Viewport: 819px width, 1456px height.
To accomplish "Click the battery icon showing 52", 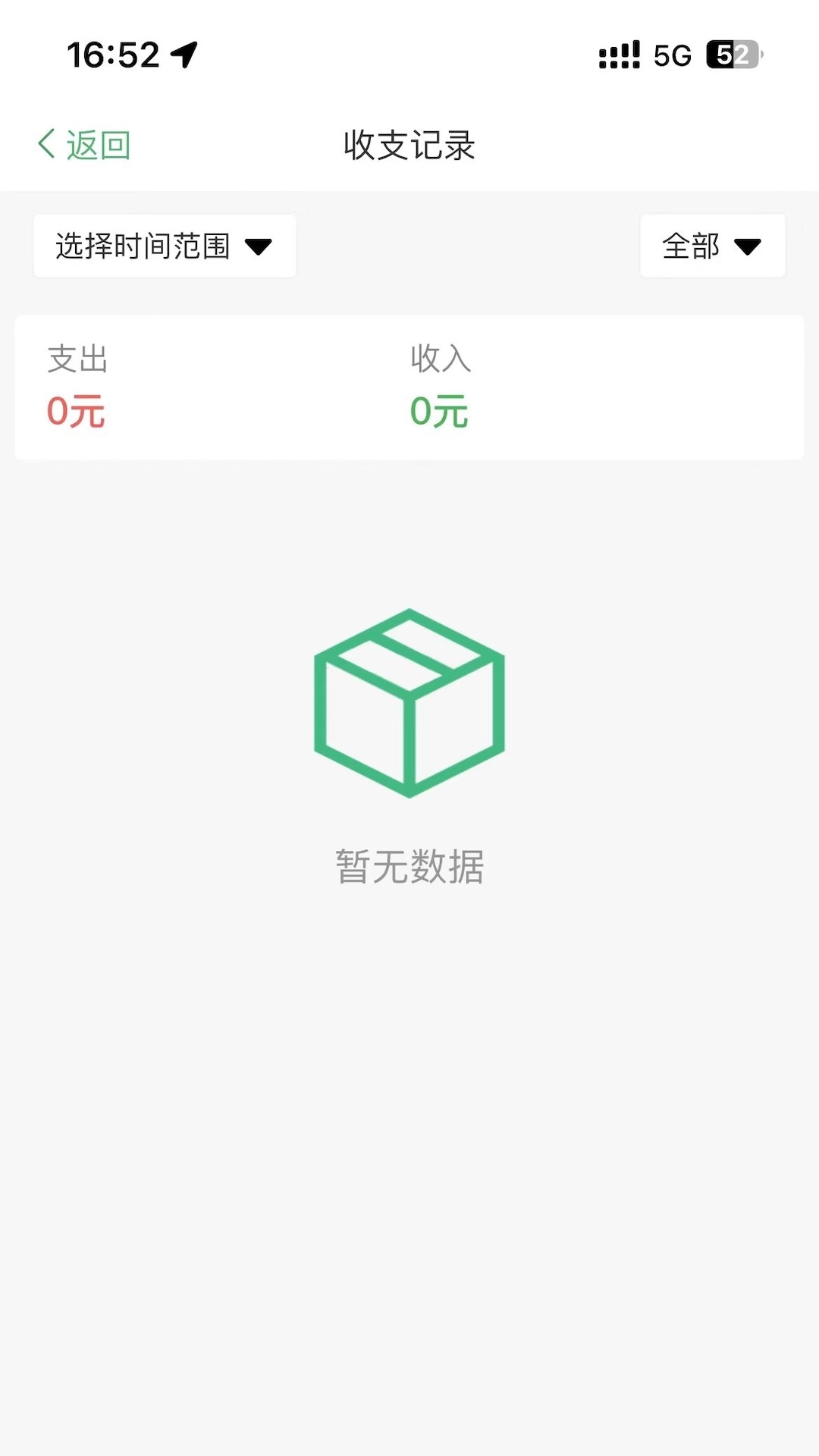I will [x=730, y=53].
